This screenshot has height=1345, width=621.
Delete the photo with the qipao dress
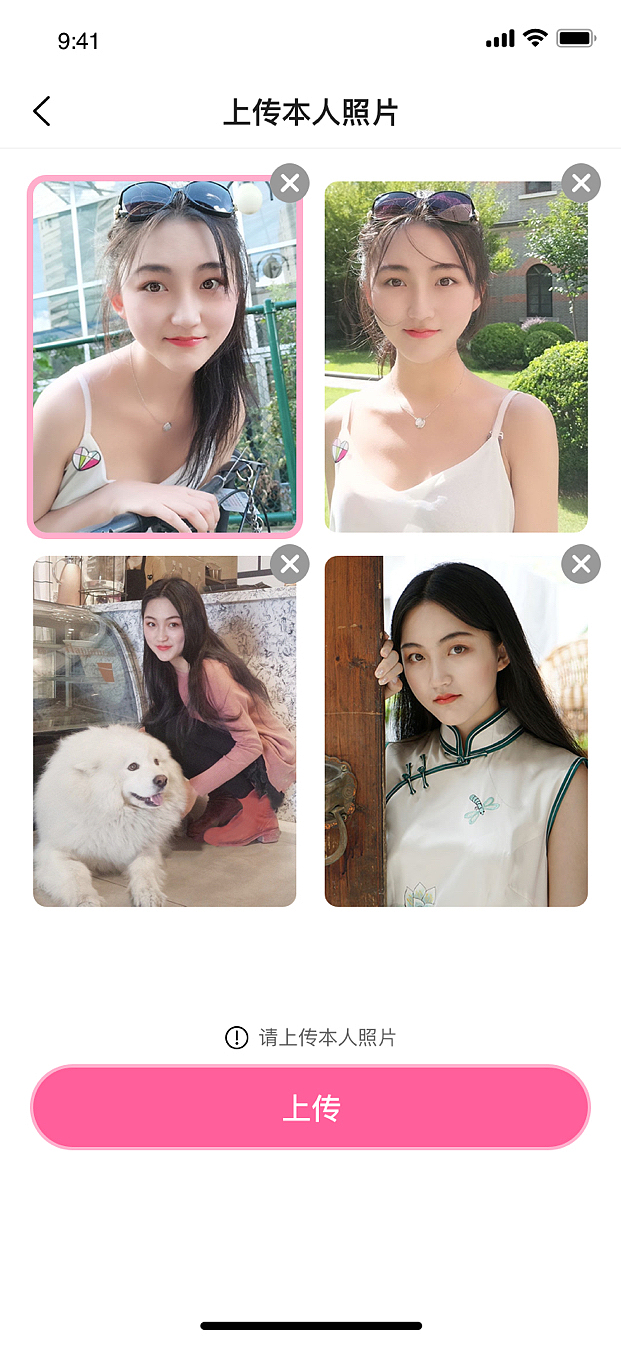581,565
